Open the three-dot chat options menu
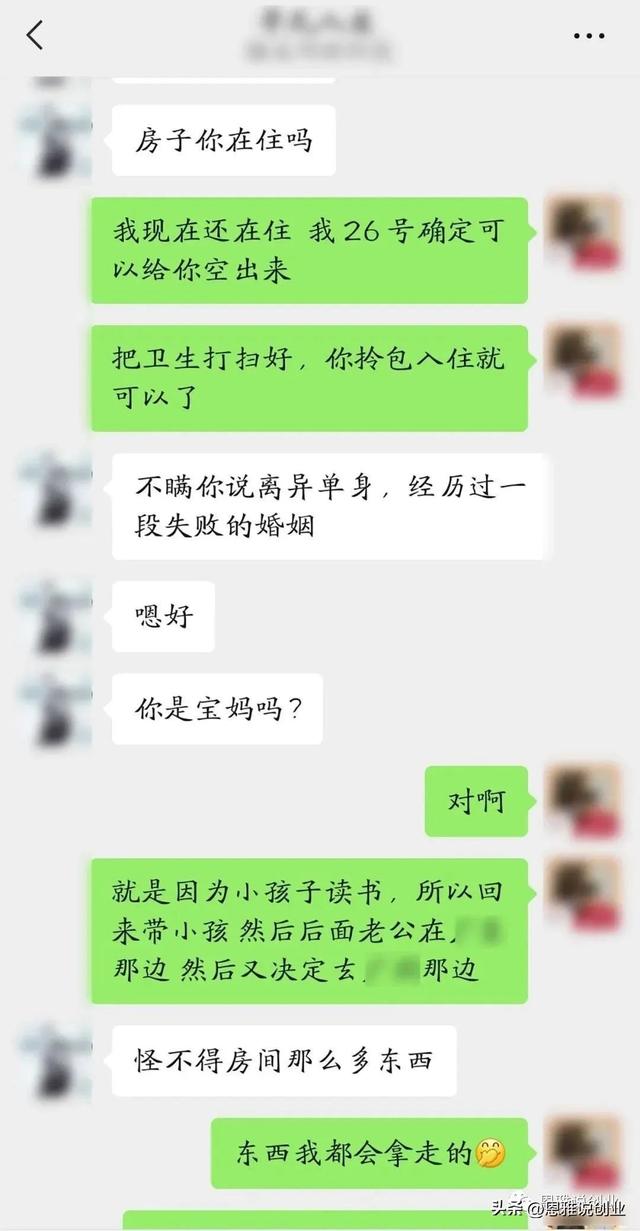 588,36
